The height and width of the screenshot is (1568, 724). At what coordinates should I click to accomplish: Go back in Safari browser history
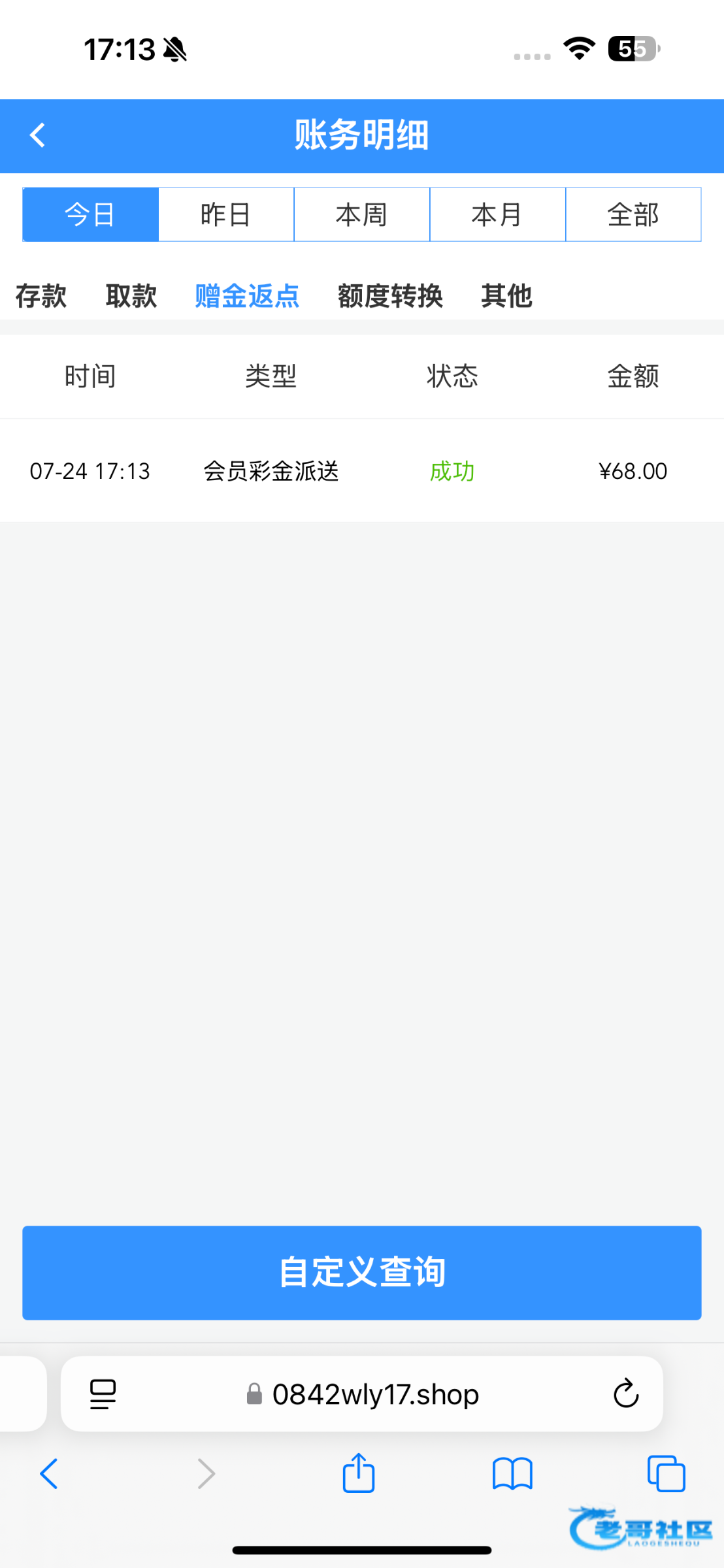pyautogui.click(x=50, y=1474)
